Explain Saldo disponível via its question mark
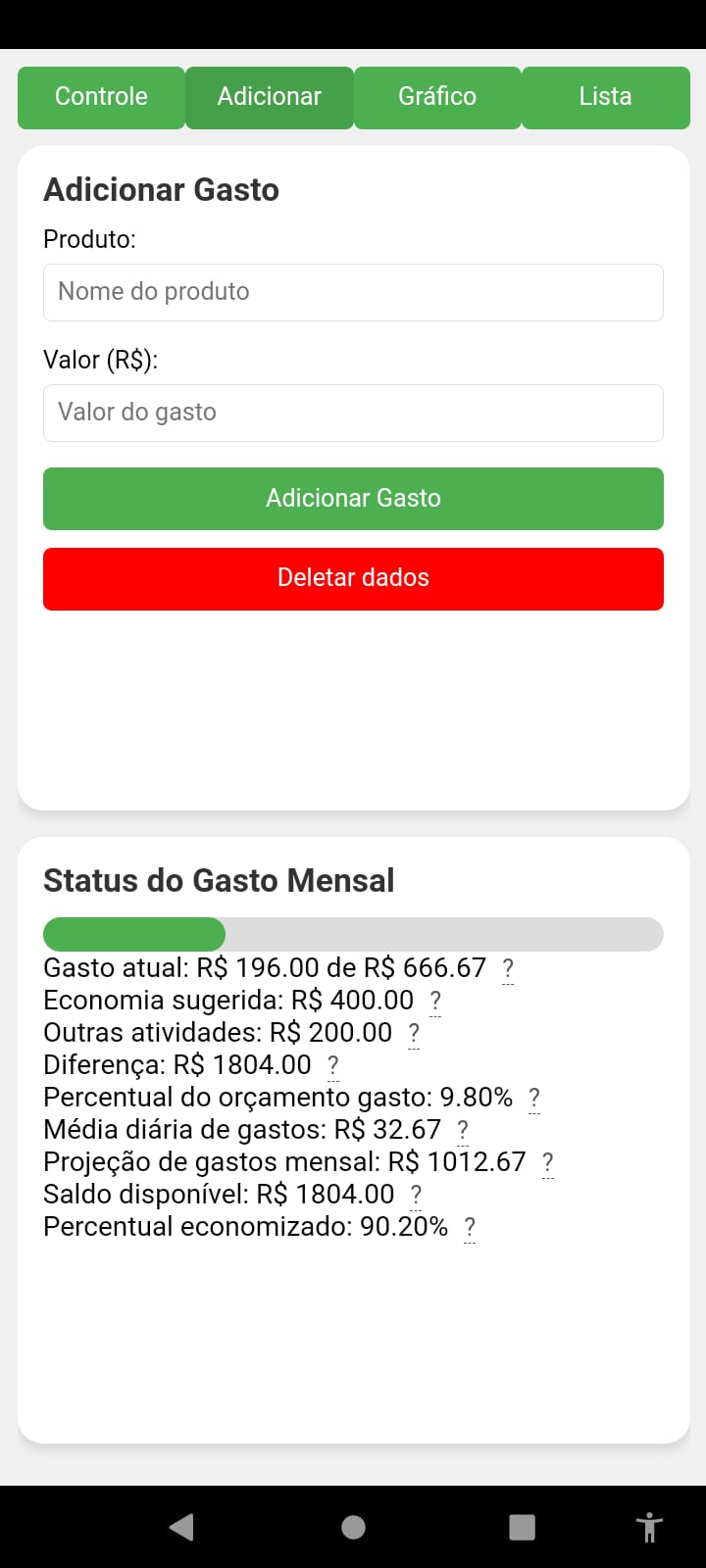The image size is (706, 1568). pos(416,1196)
